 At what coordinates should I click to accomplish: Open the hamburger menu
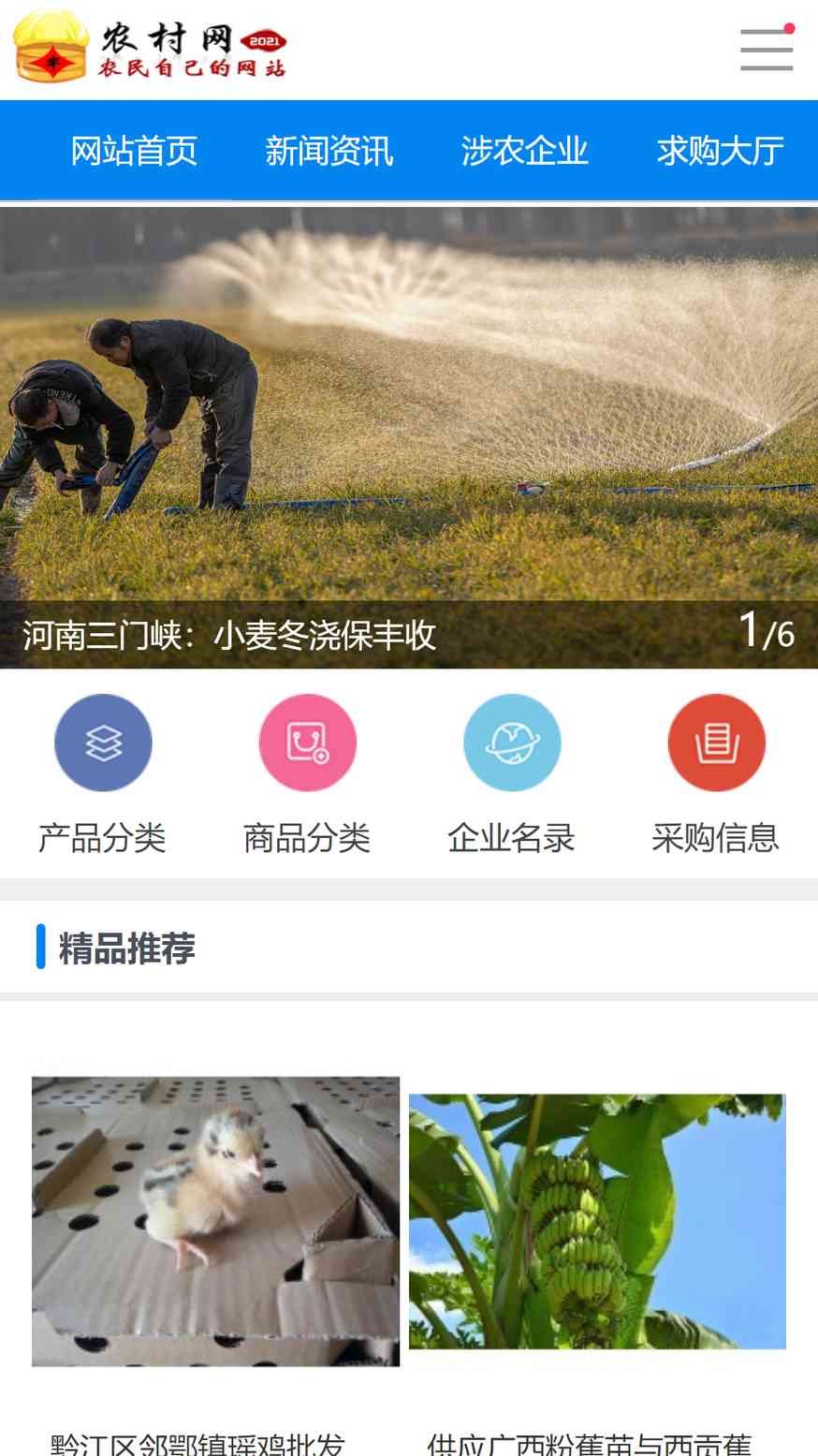coord(767,50)
